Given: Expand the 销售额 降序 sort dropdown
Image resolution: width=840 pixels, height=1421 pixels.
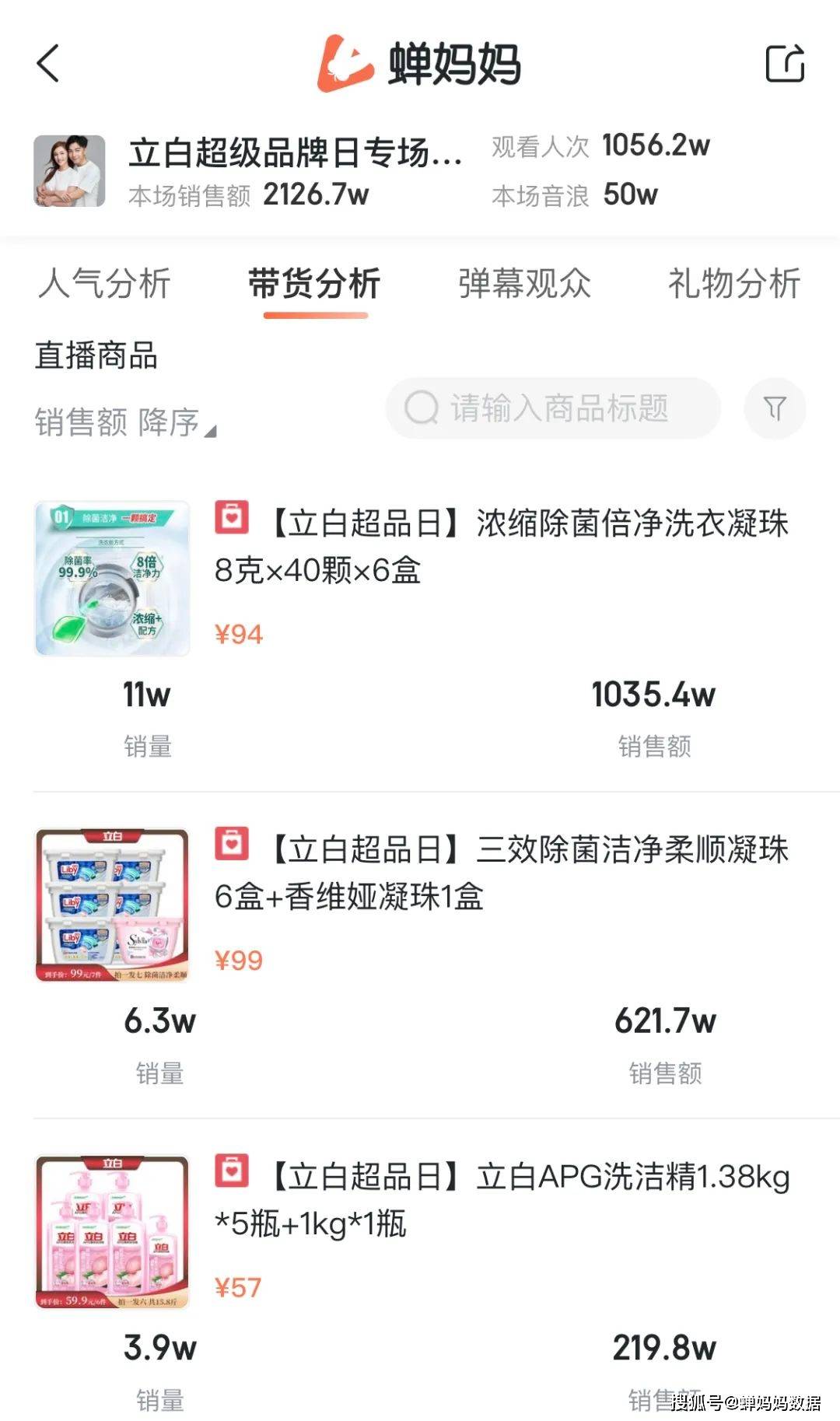Looking at the screenshot, I should 126,423.
